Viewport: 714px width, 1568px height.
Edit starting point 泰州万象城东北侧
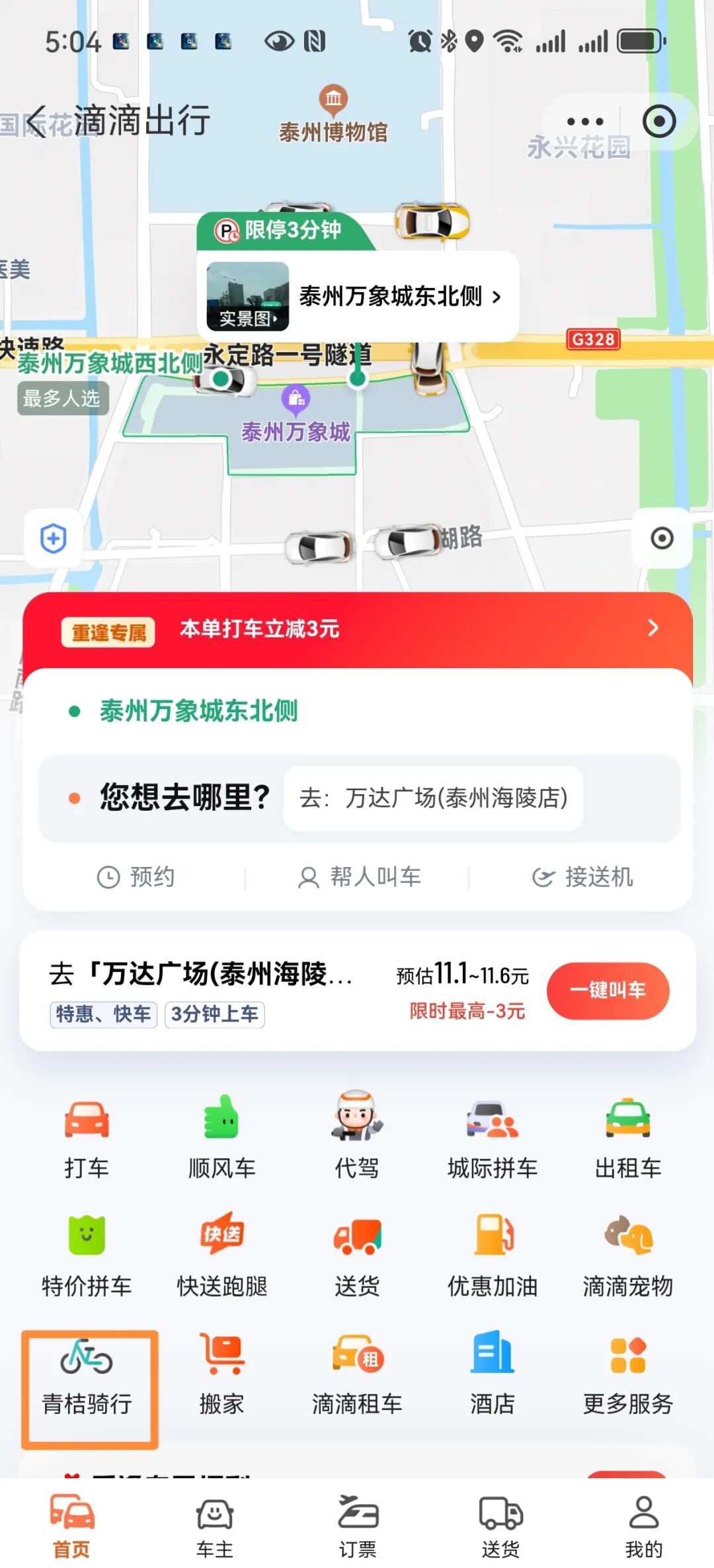coord(198,711)
